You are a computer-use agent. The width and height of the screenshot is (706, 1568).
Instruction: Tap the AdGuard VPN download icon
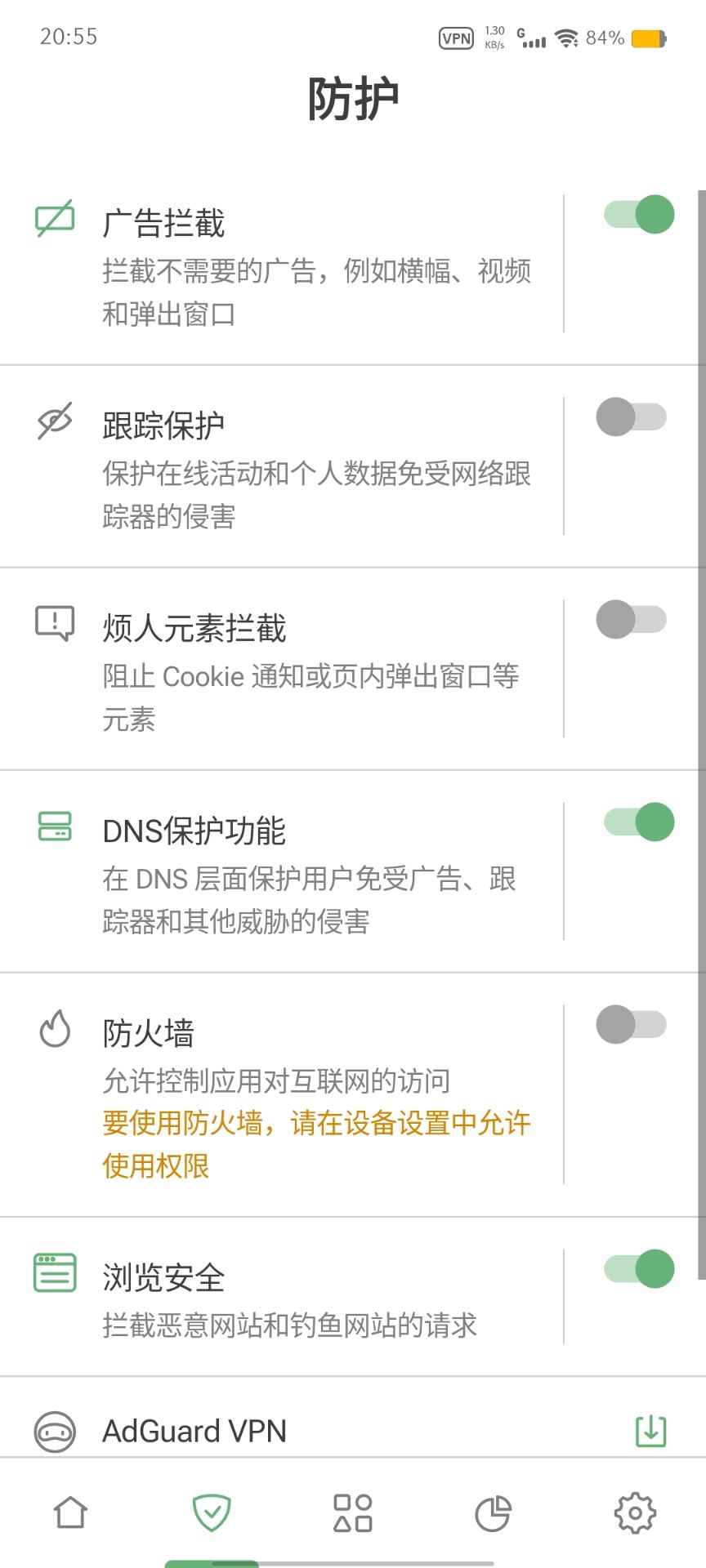pyautogui.click(x=651, y=1431)
